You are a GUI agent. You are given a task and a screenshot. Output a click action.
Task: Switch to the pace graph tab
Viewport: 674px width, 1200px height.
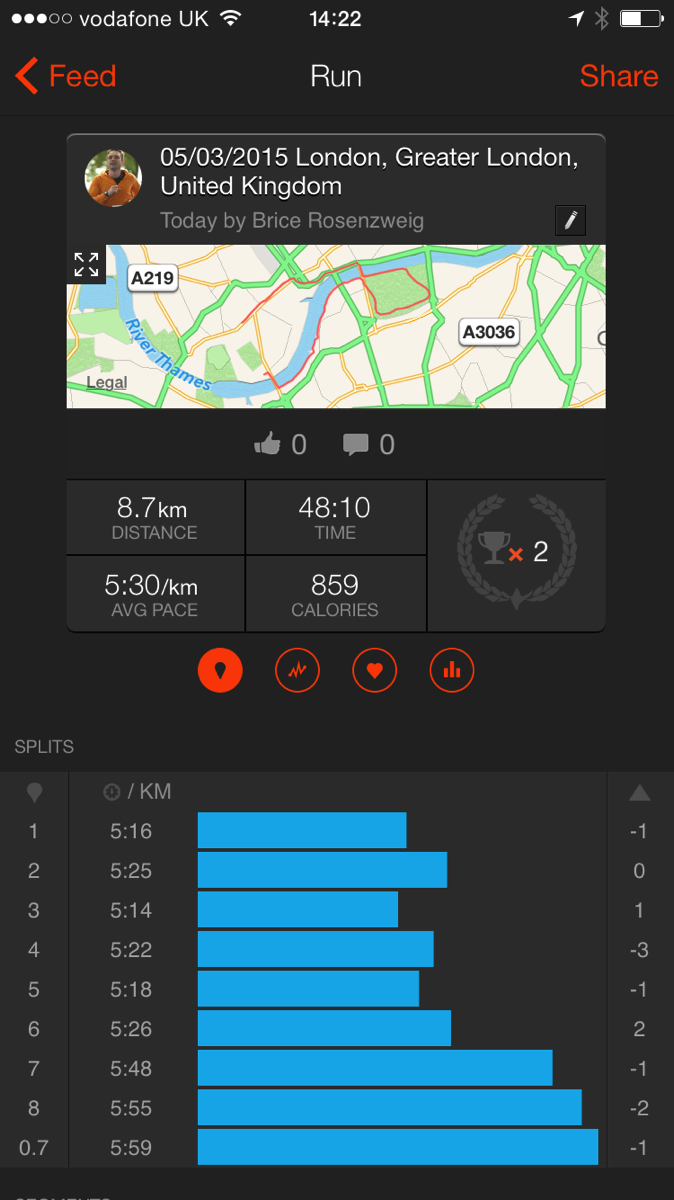click(297, 671)
